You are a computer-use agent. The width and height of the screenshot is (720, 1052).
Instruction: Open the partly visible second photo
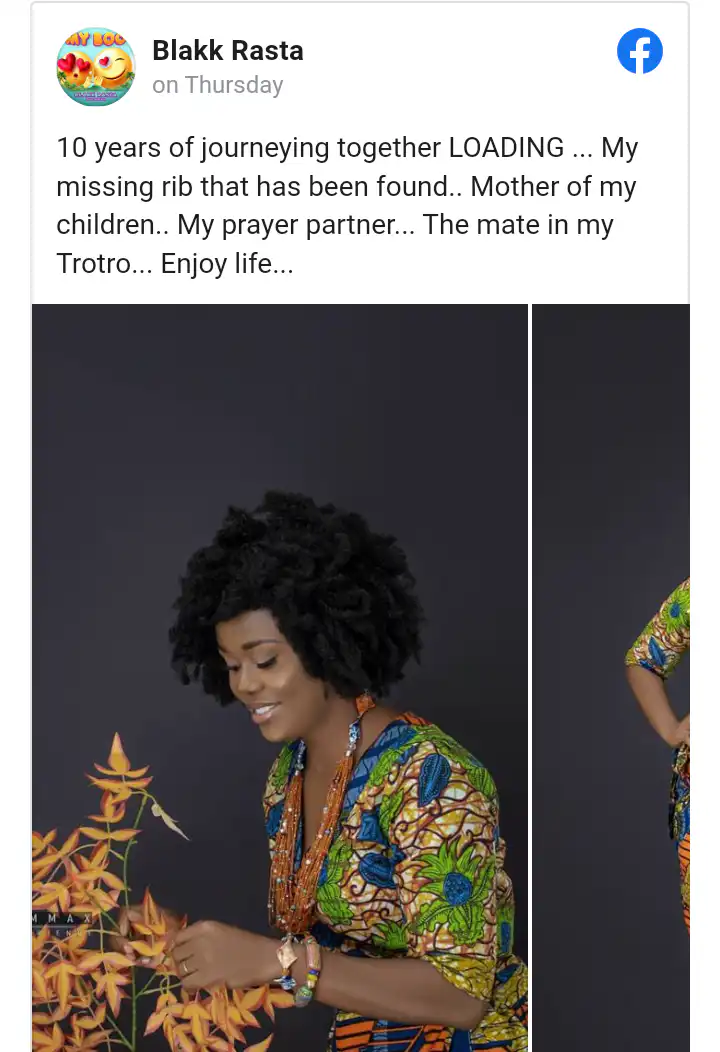[610, 678]
